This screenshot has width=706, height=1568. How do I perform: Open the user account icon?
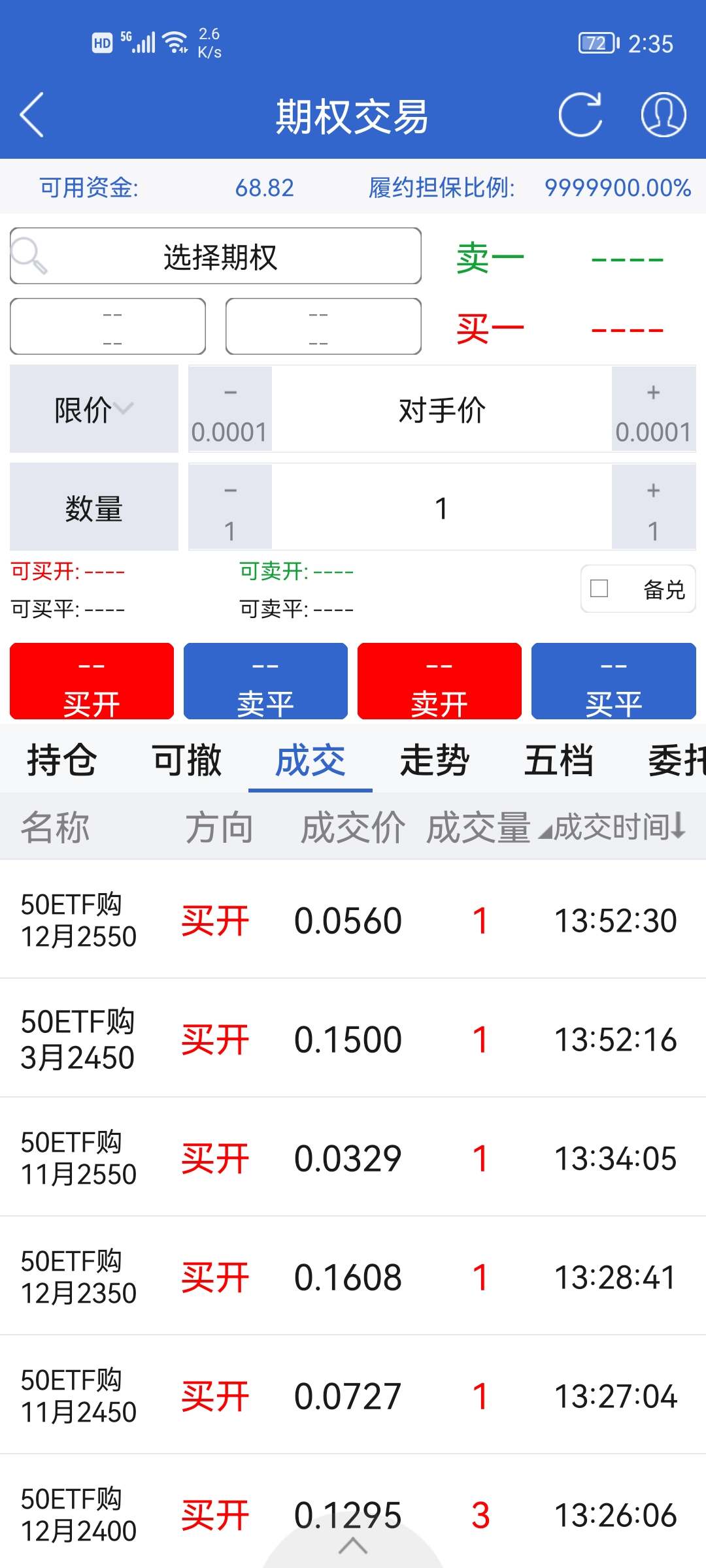point(663,115)
